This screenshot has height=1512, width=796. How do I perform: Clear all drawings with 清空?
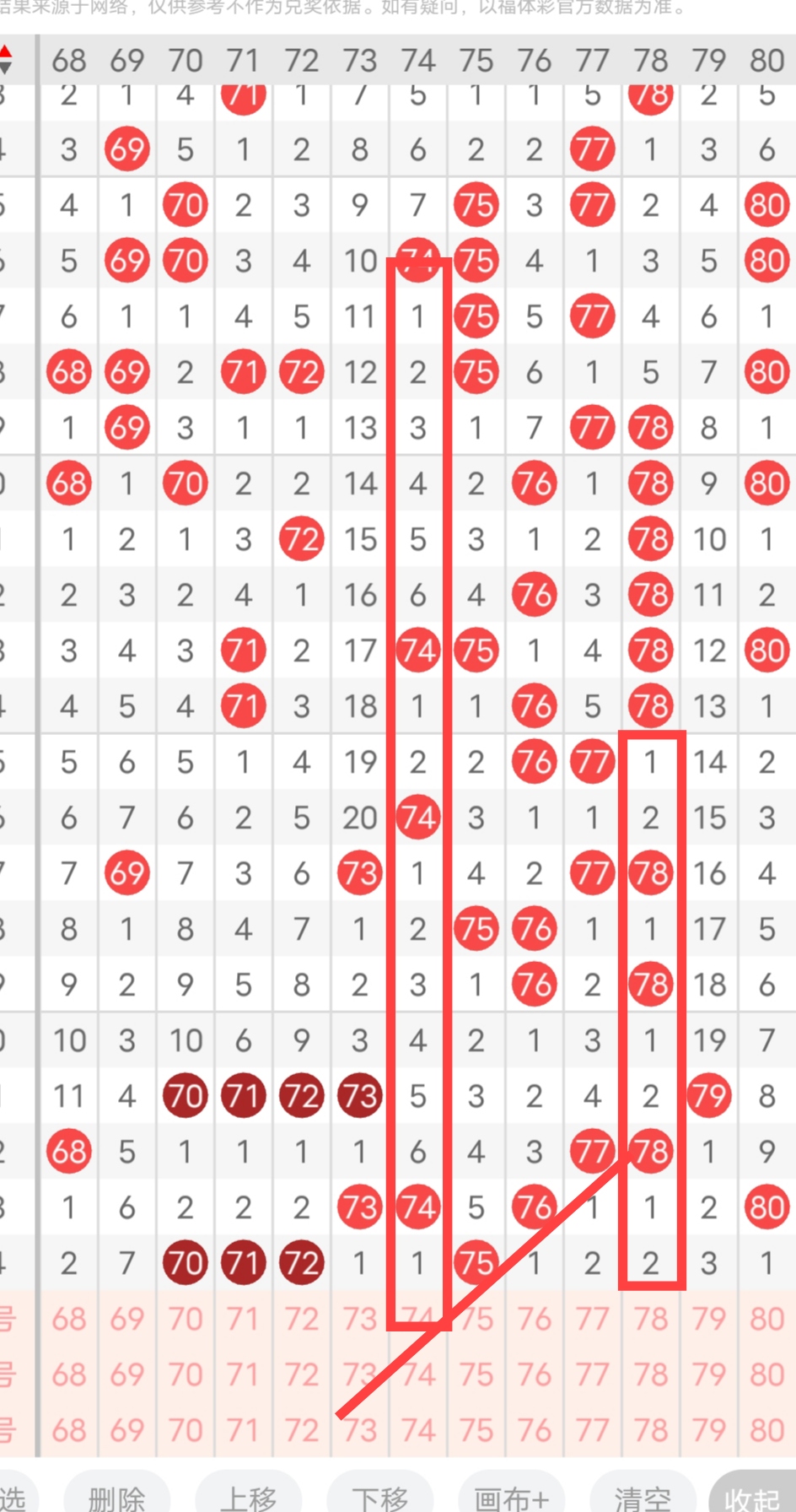point(643,1496)
